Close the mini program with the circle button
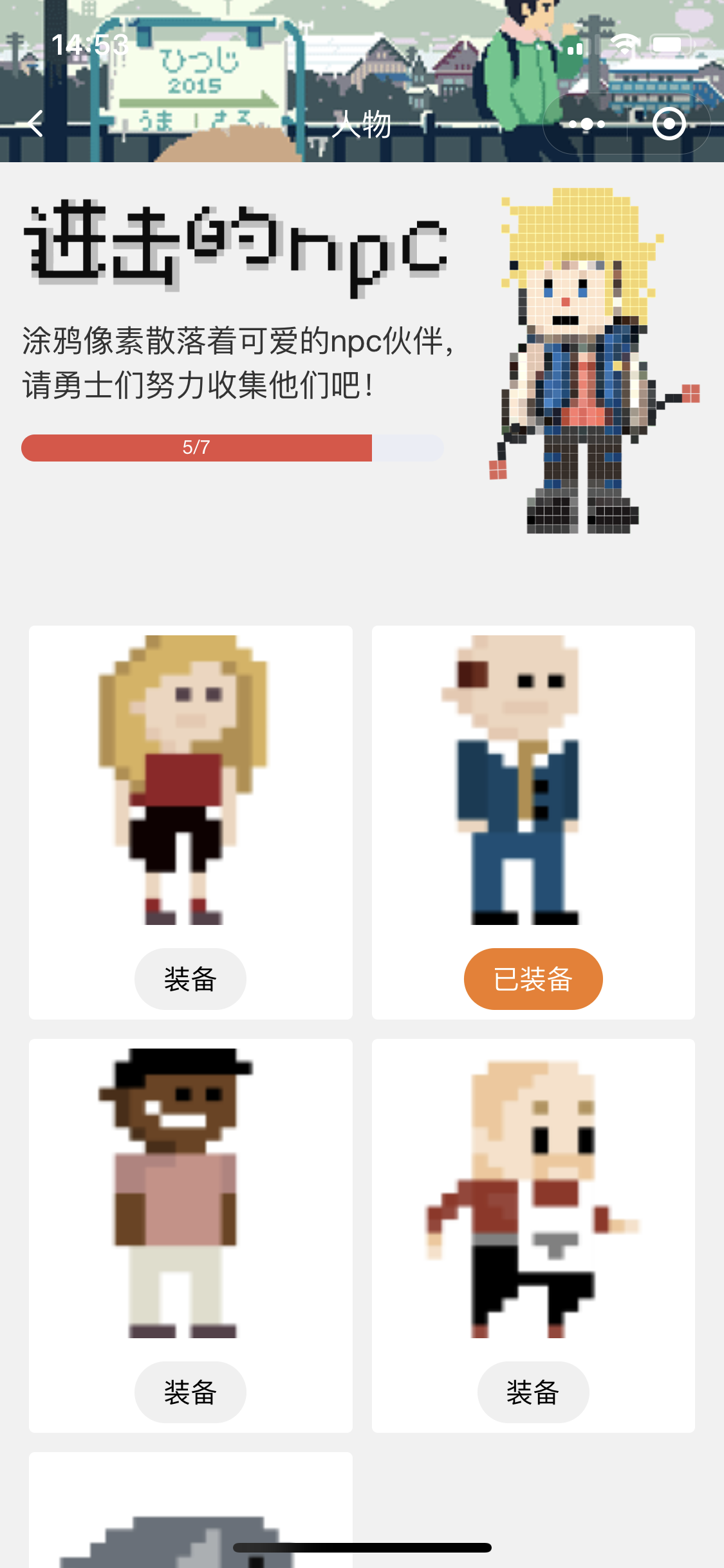 click(x=669, y=124)
